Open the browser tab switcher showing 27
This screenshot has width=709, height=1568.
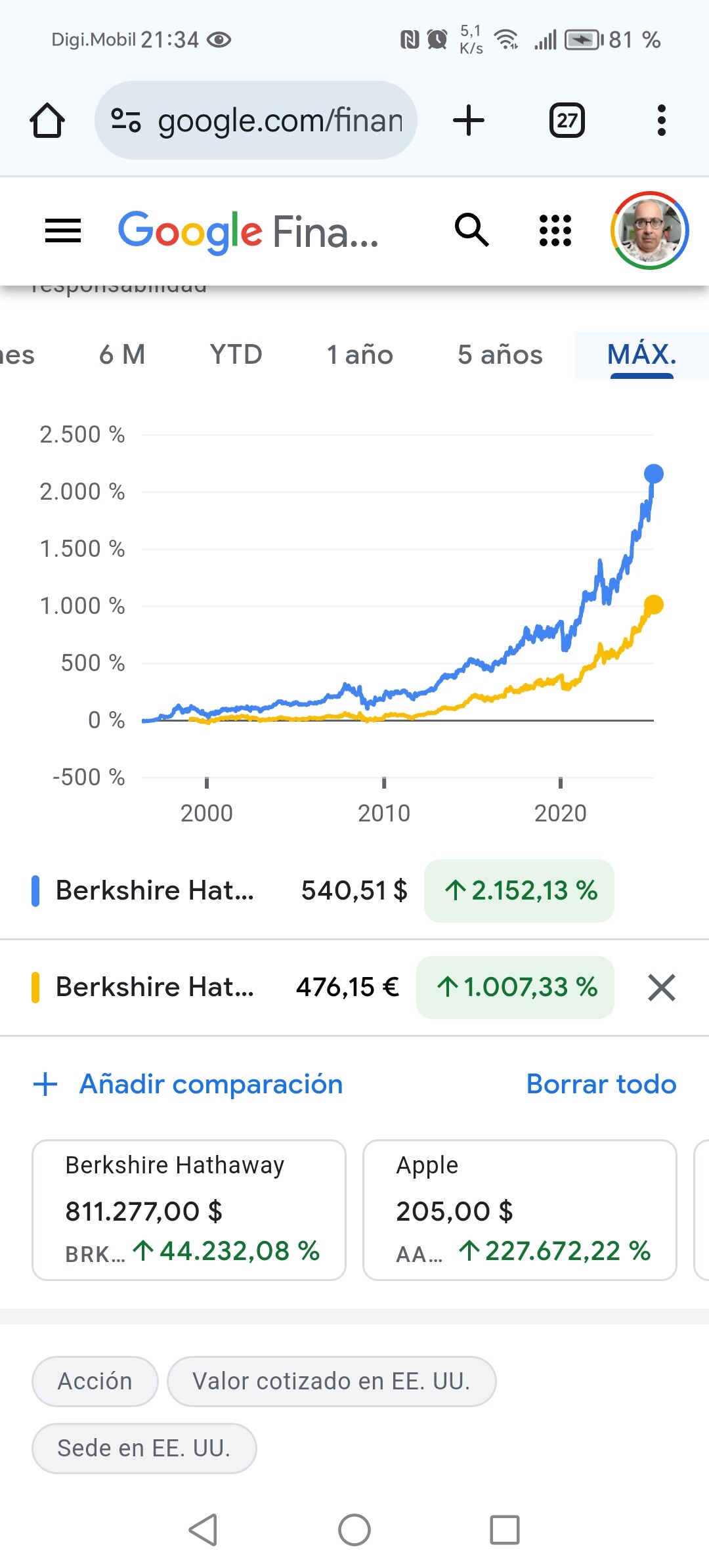coord(567,120)
